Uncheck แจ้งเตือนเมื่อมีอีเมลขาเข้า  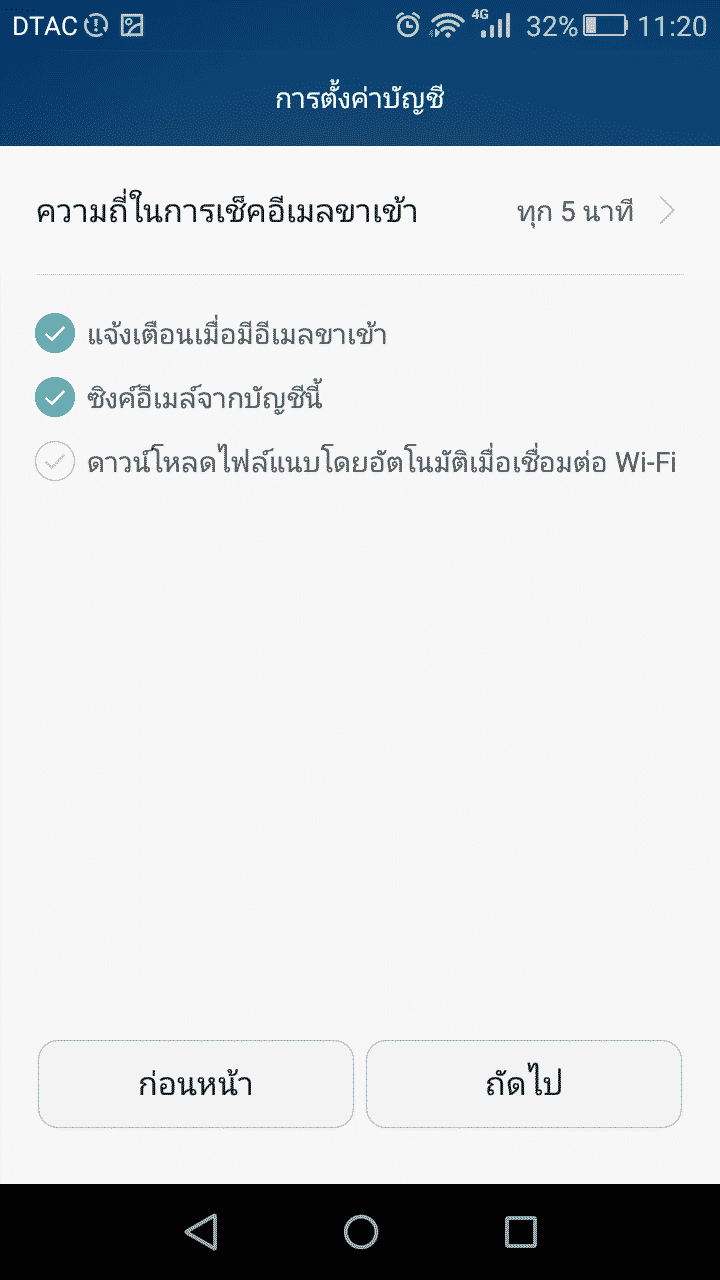(55, 334)
